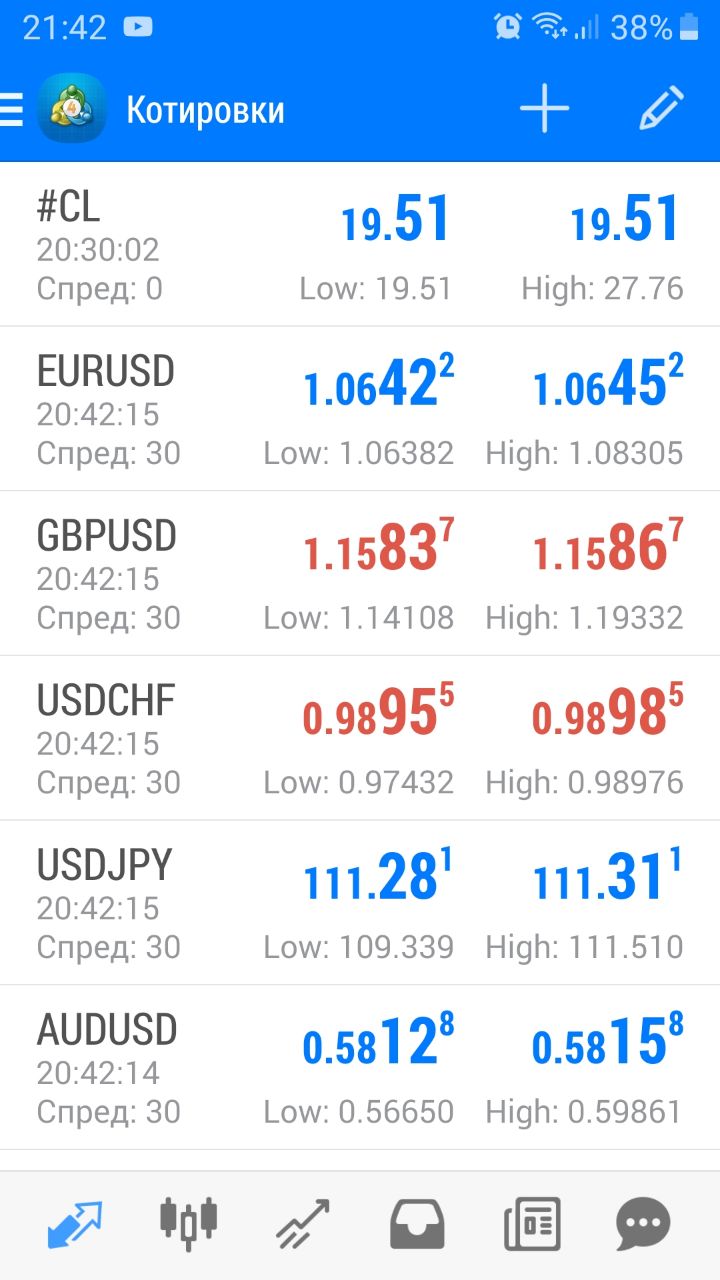Select the USDCHF quote row

[360, 738]
